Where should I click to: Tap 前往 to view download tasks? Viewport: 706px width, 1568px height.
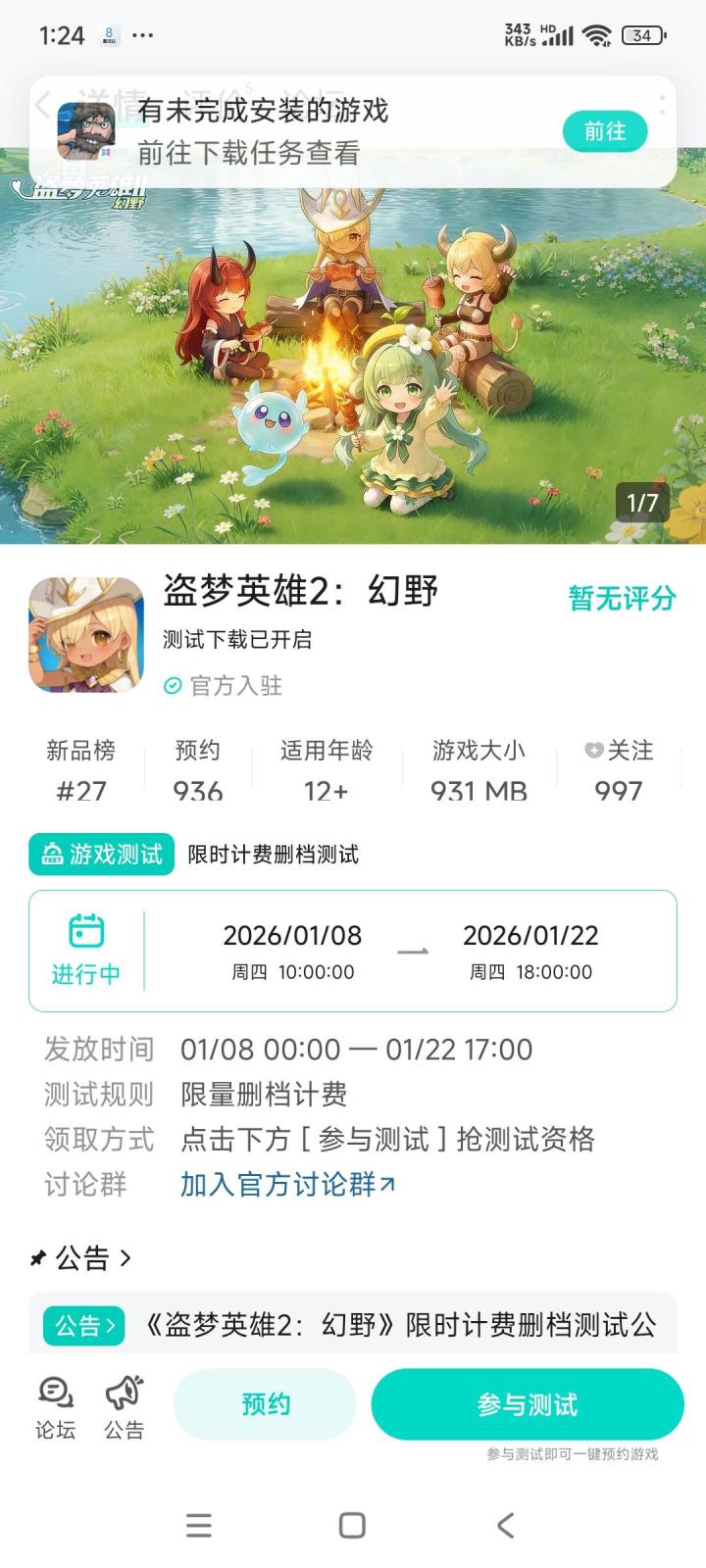[605, 129]
